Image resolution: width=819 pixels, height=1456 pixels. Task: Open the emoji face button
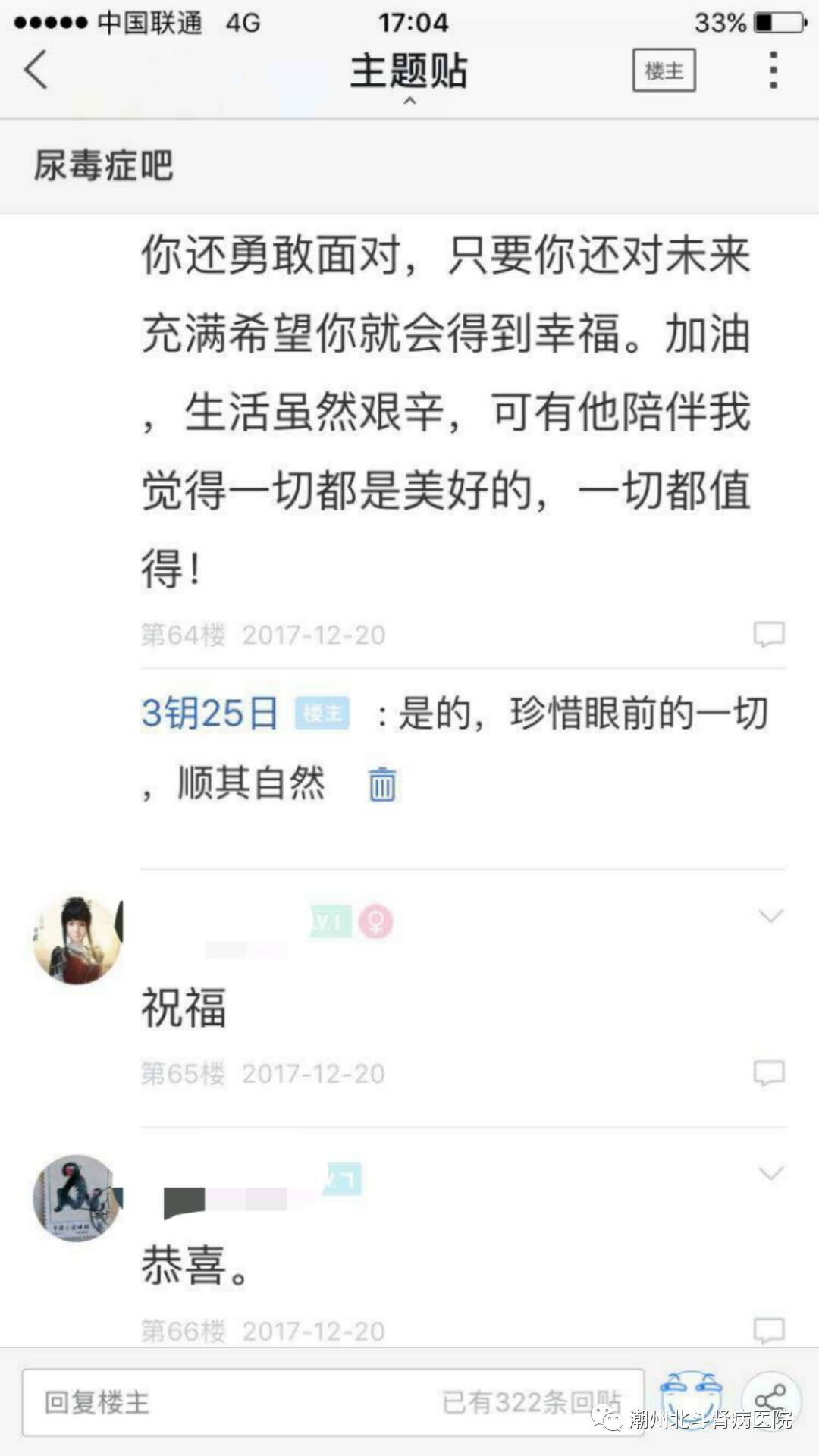pos(690,1398)
